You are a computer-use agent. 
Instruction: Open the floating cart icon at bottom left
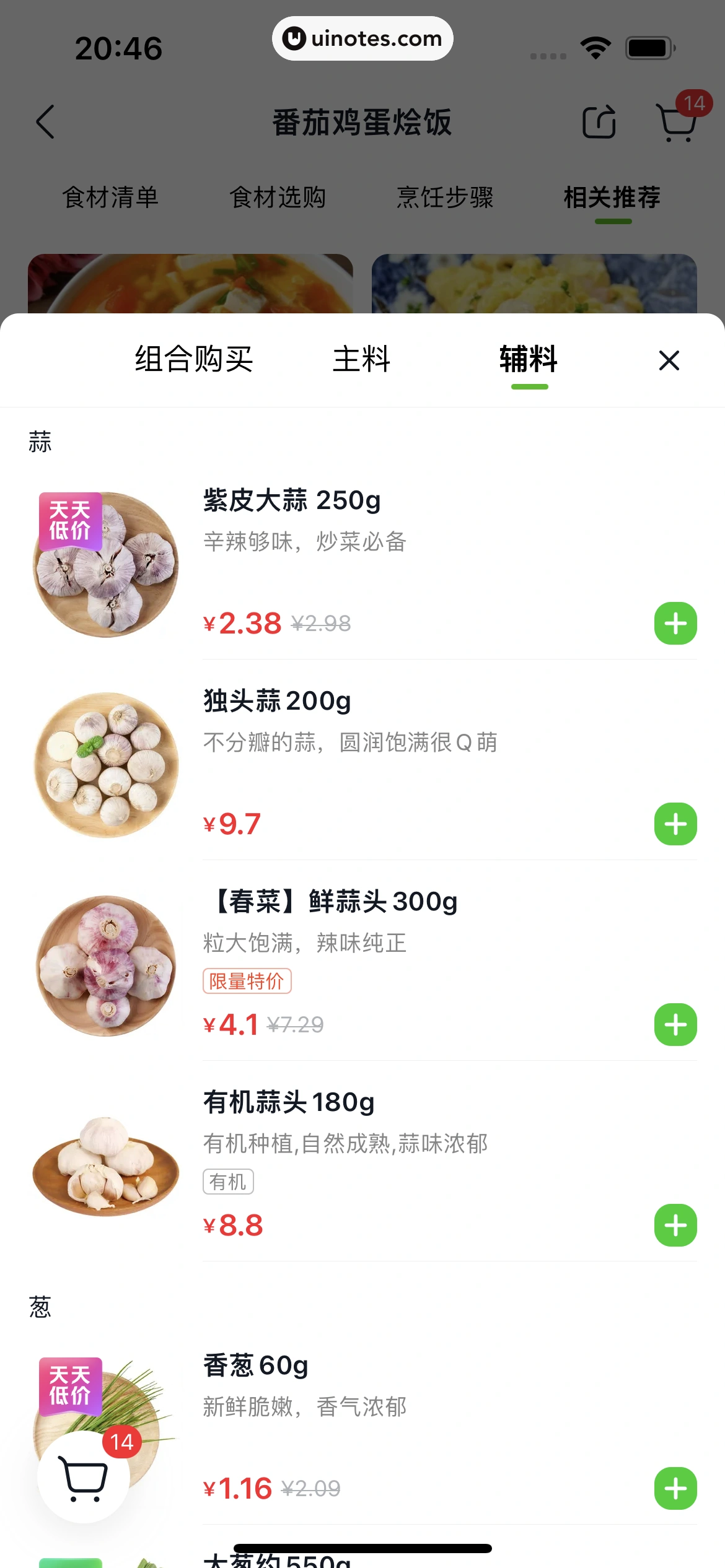pyautogui.click(x=84, y=1477)
